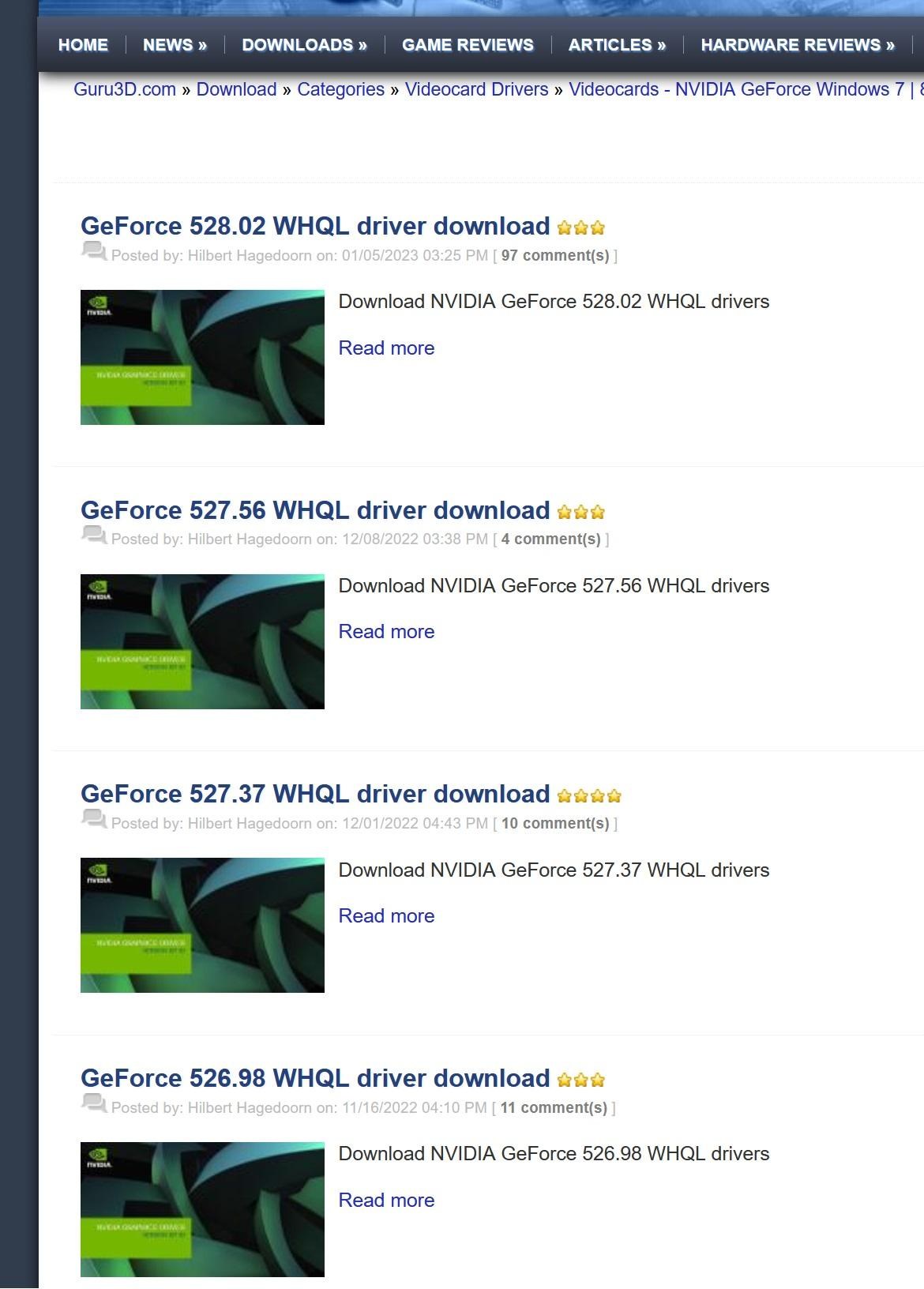
Task: Tap the Guru3D.com breadcrumb link
Action: pyautogui.click(x=125, y=89)
